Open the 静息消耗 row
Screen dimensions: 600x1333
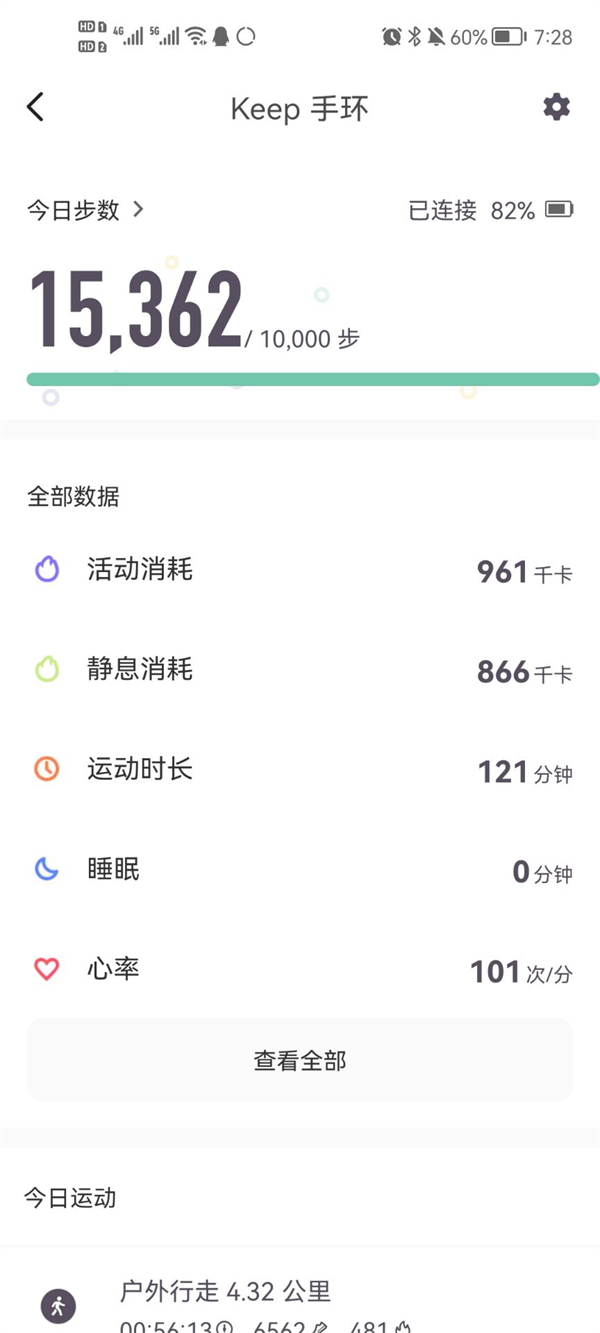[300, 670]
